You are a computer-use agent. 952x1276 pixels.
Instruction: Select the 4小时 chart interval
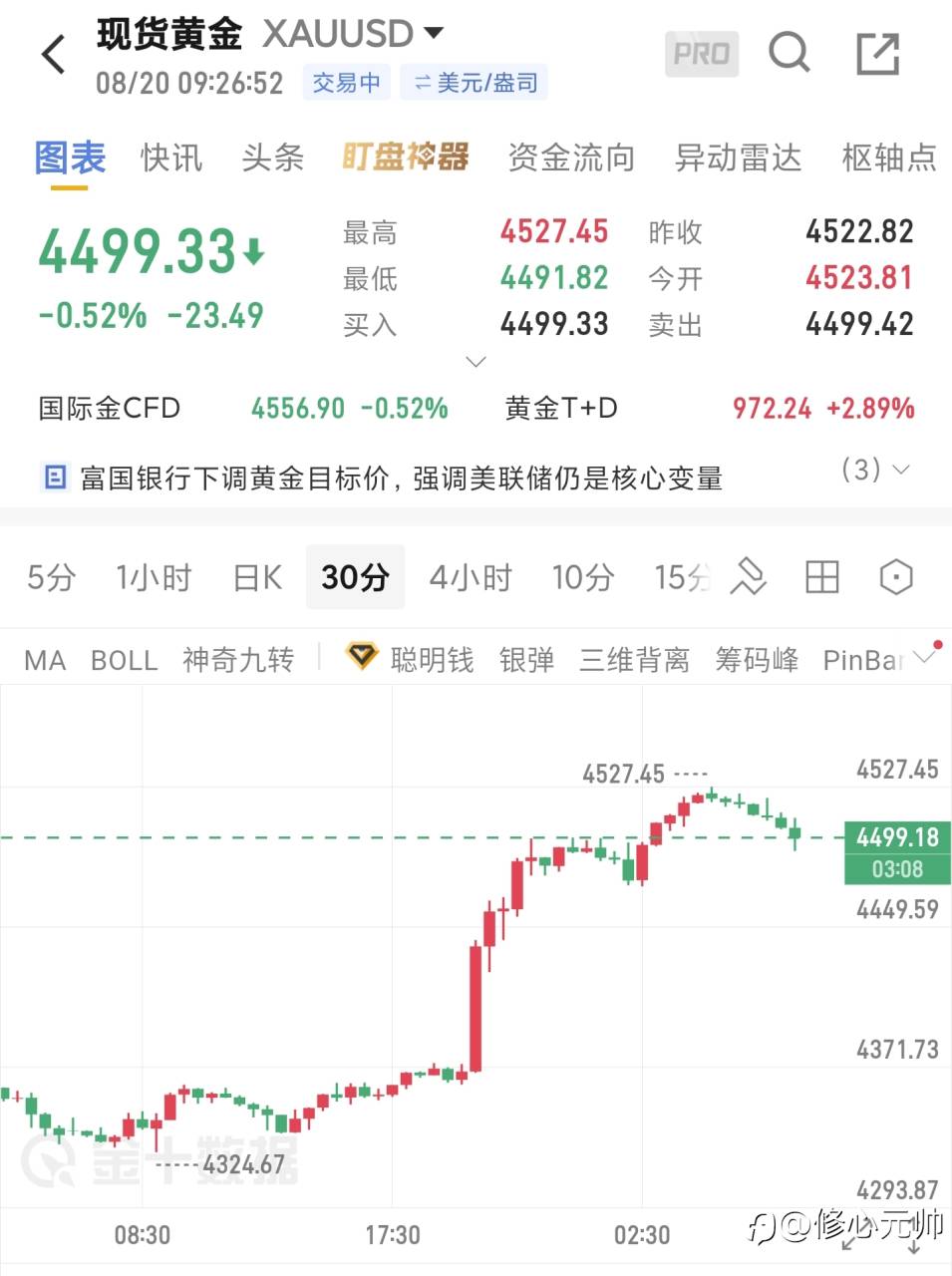coord(471,577)
